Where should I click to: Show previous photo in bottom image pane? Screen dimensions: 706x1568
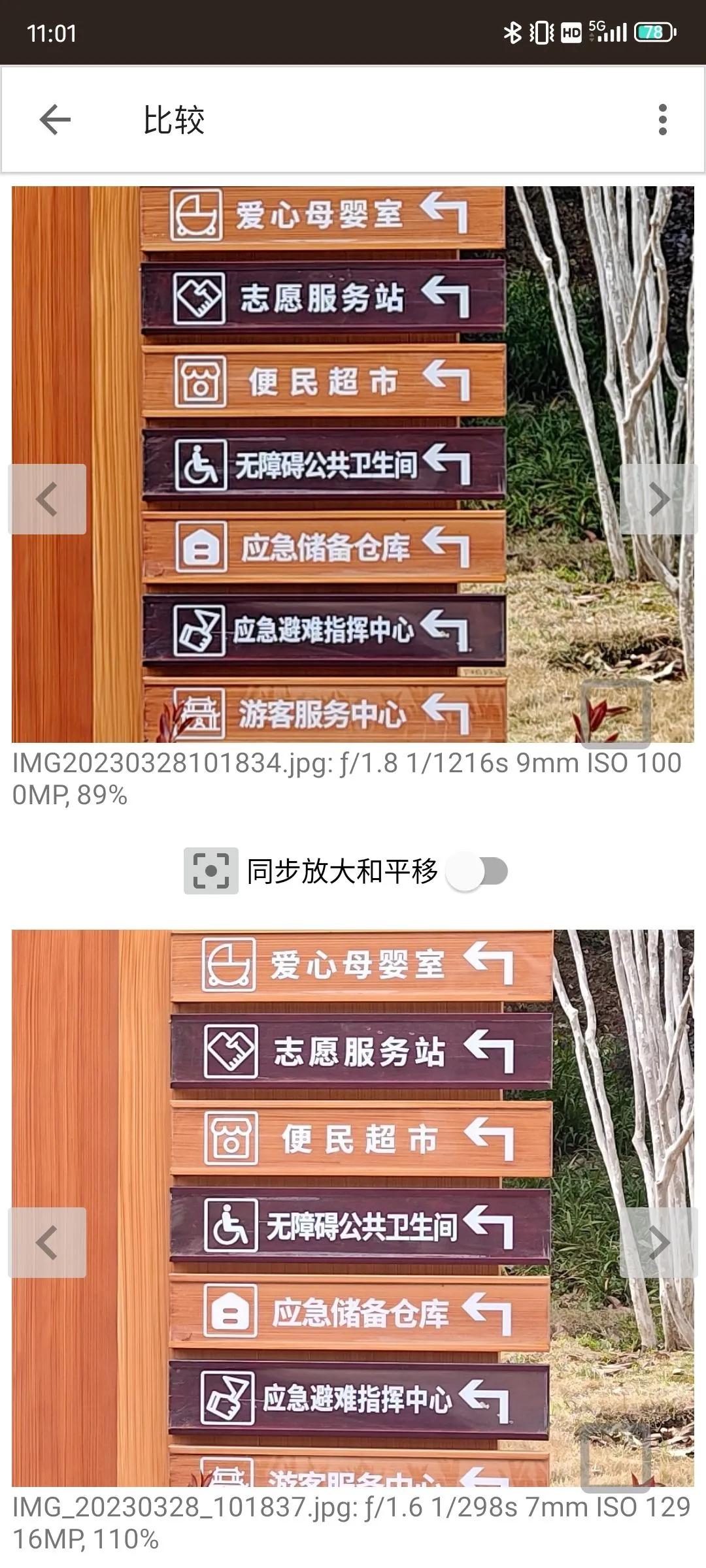tap(47, 1242)
